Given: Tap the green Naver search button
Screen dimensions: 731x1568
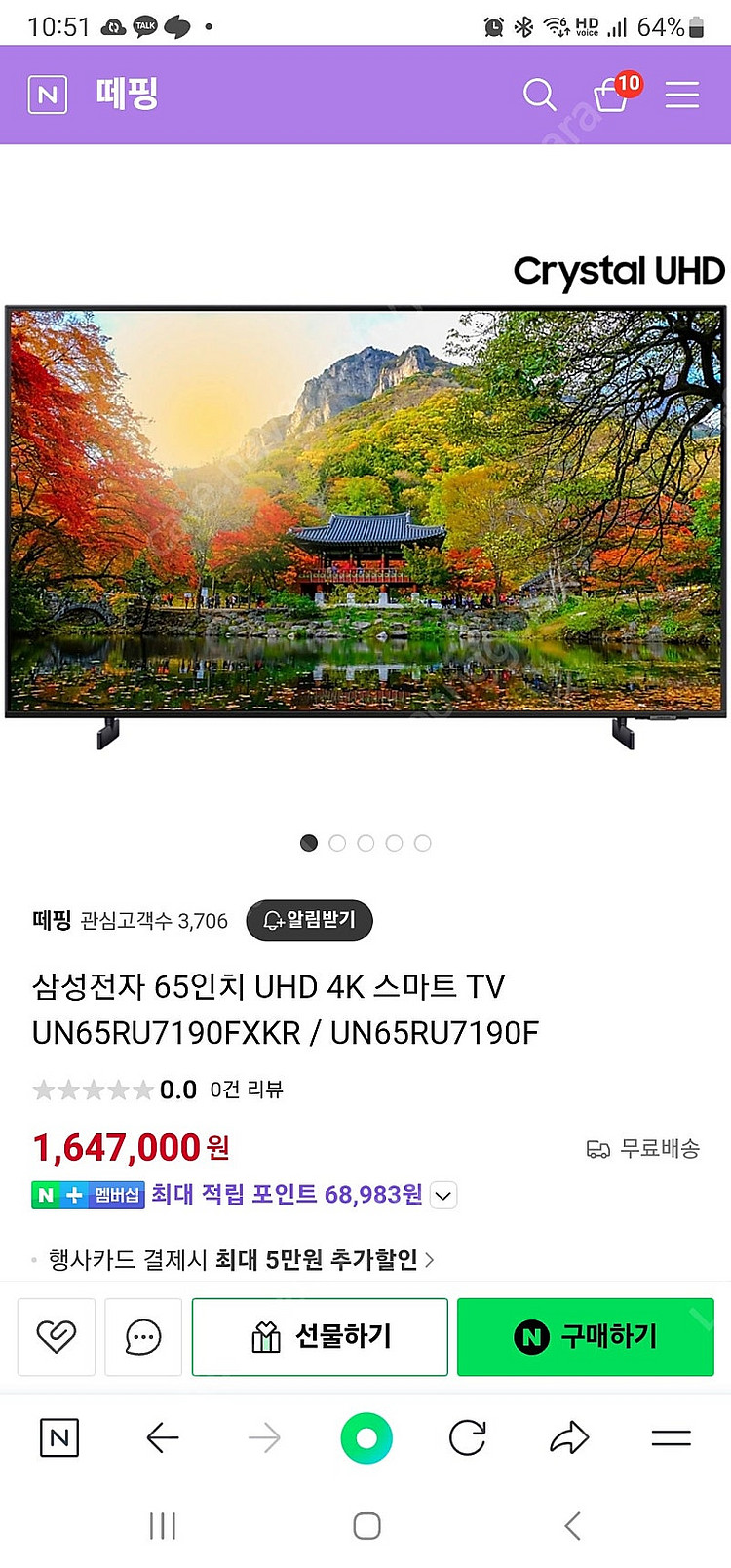Looking at the screenshot, I should tap(366, 1437).
